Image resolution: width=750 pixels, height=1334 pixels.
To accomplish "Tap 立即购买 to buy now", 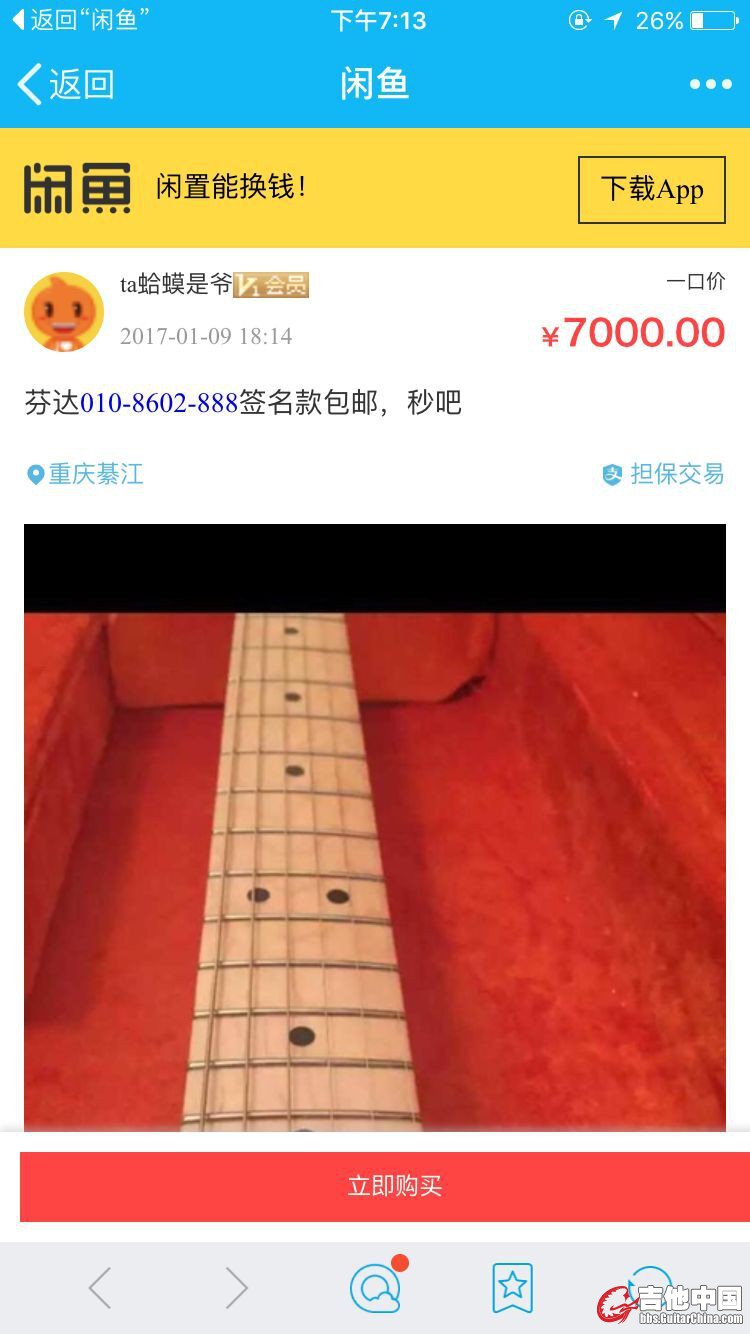I will tap(394, 1186).
